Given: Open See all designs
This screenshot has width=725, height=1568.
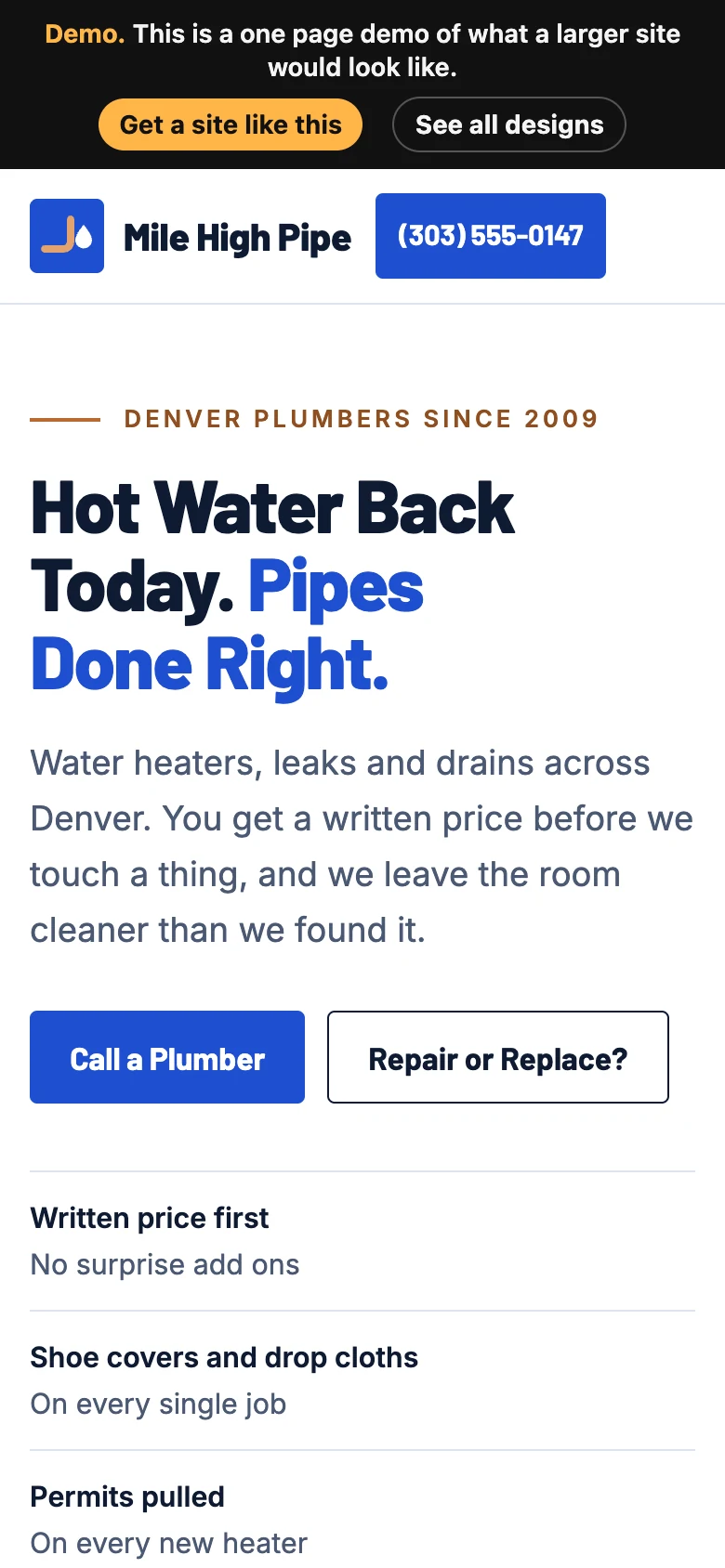Looking at the screenshot, I should click(509, 124).
